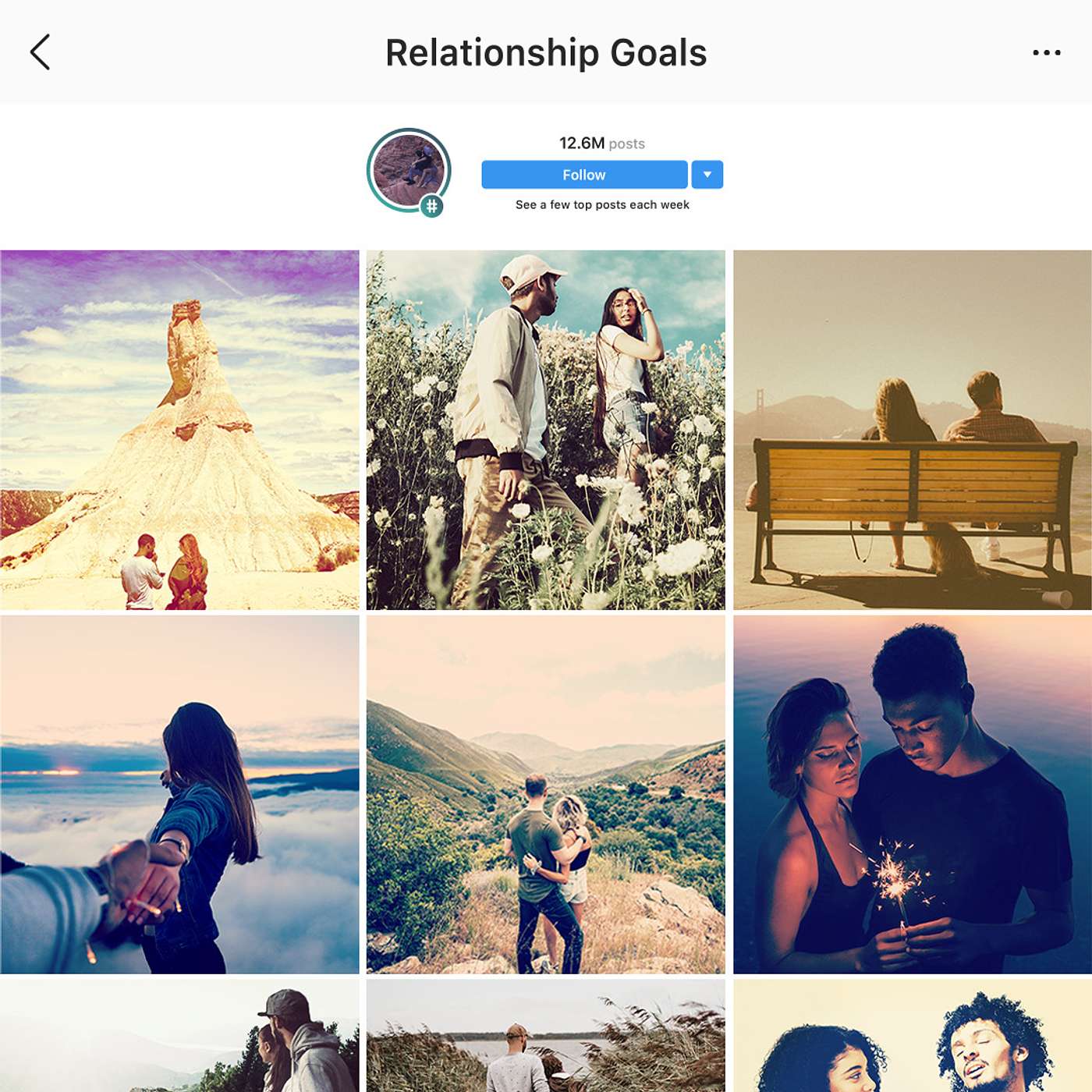Open the lakeside reeds post
The image size is (1092, 1092).
tap(546, 1036)
